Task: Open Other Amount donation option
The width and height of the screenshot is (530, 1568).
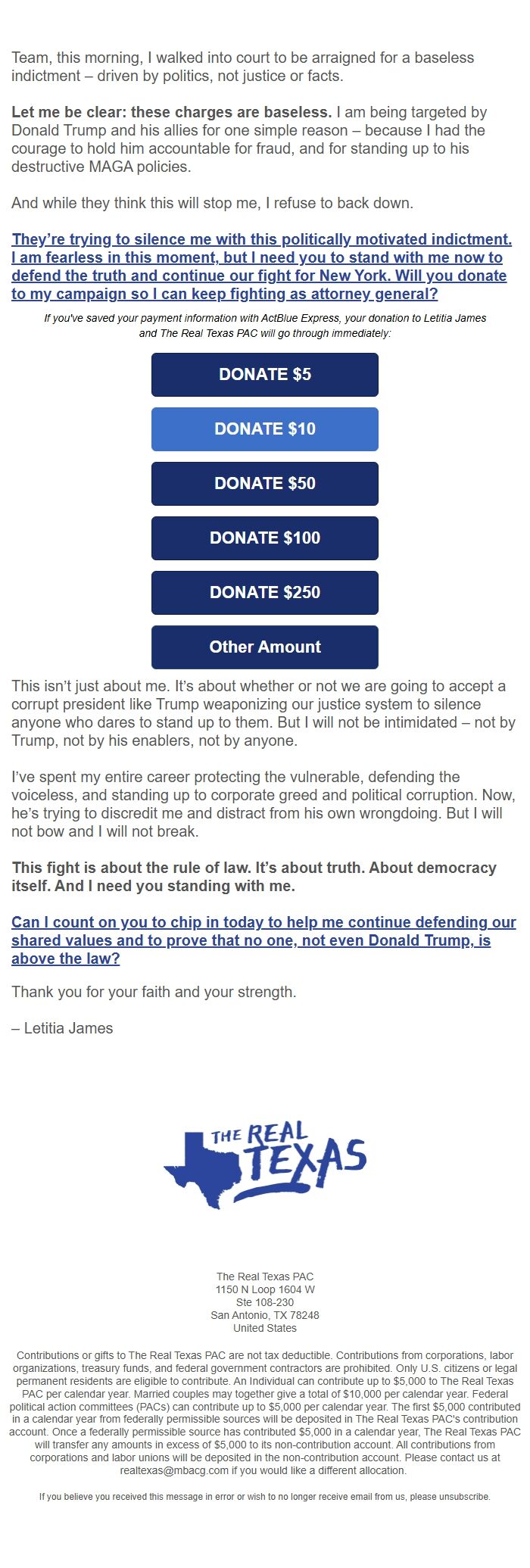Action: tap(265, 647)
